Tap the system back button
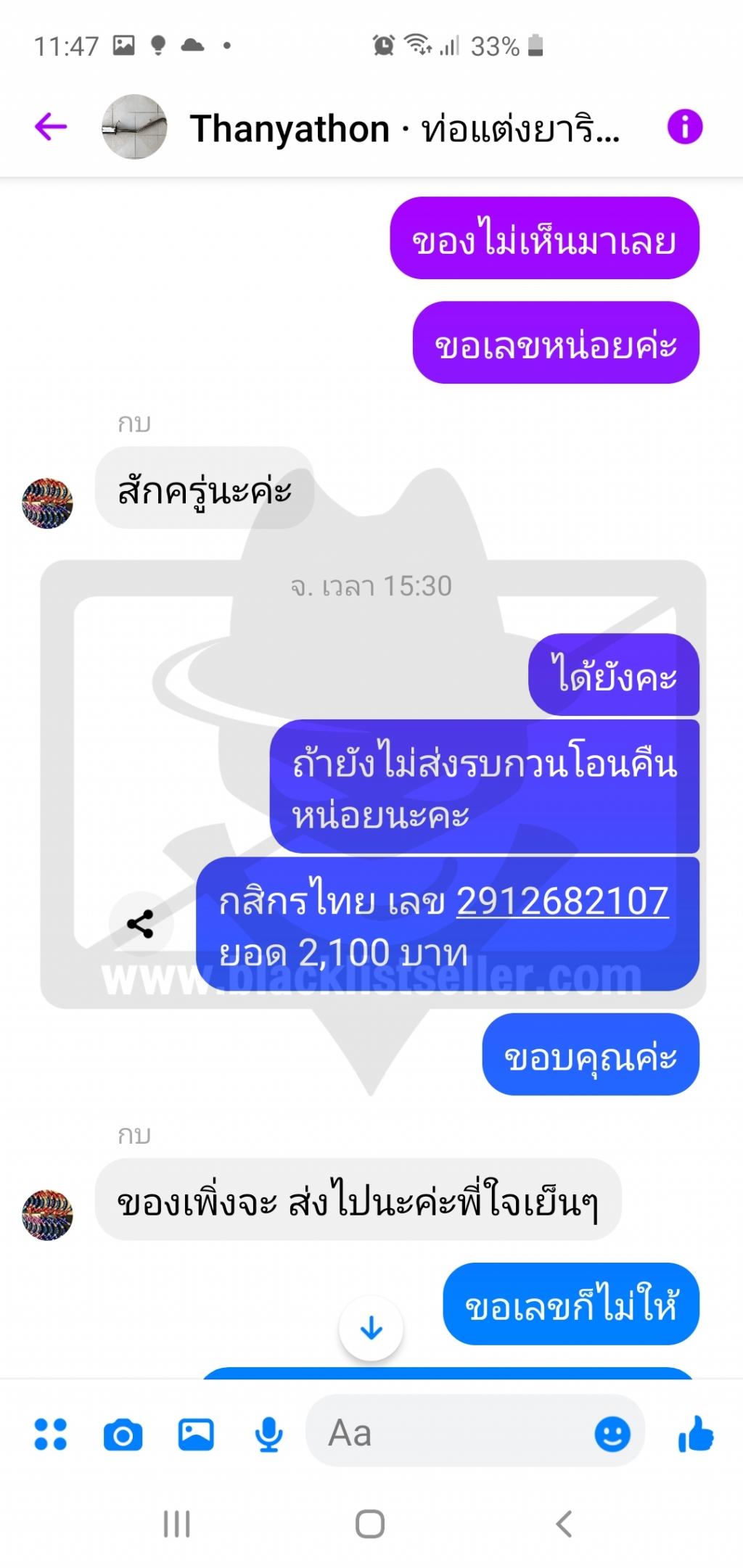The height and width of the screenshot is (1568, 743). 564,1524
